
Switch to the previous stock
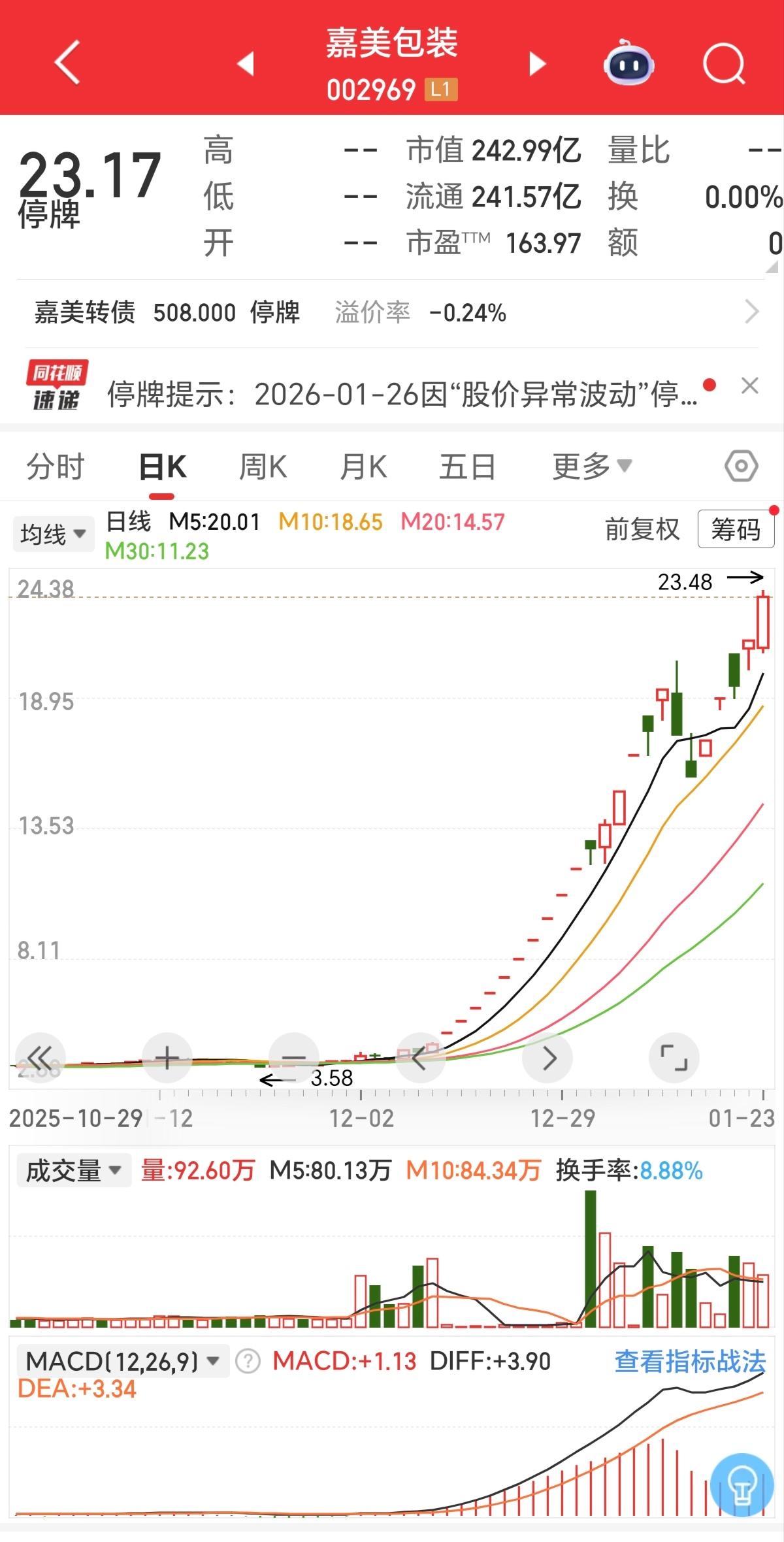coord(246,64)
